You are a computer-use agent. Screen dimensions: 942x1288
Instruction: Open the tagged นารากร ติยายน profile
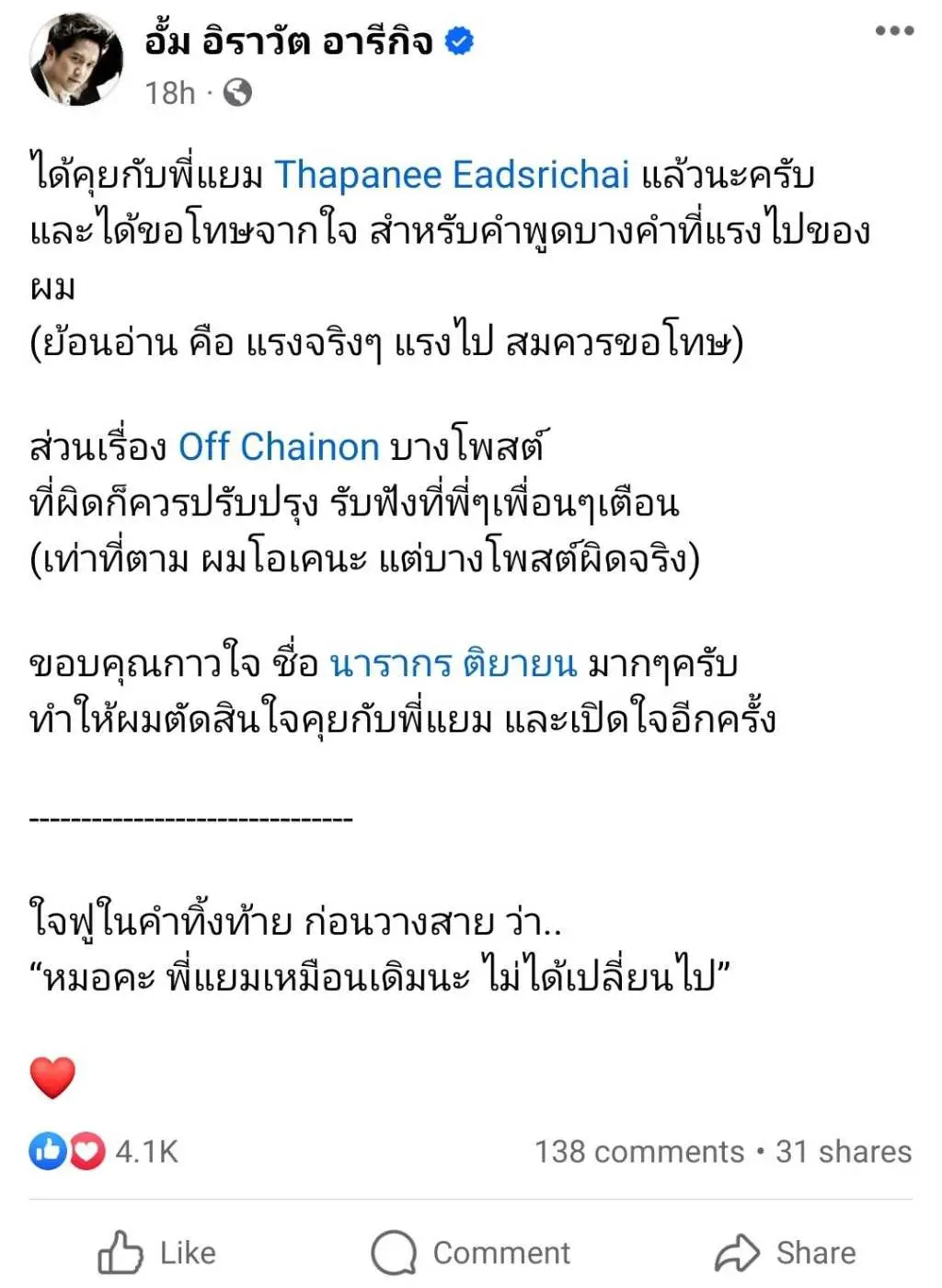click(x=453, y=662)
